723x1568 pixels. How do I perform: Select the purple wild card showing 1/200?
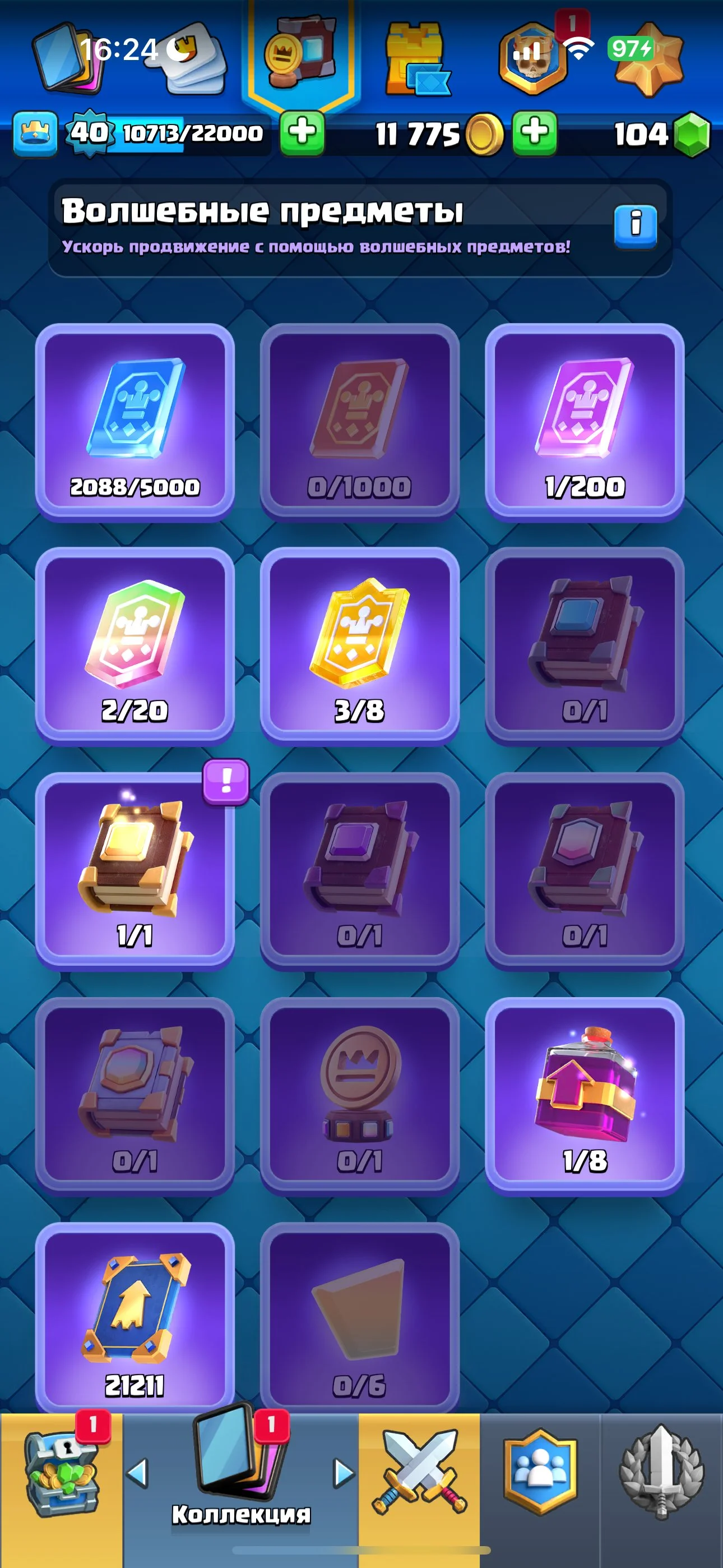pos(584,422)
